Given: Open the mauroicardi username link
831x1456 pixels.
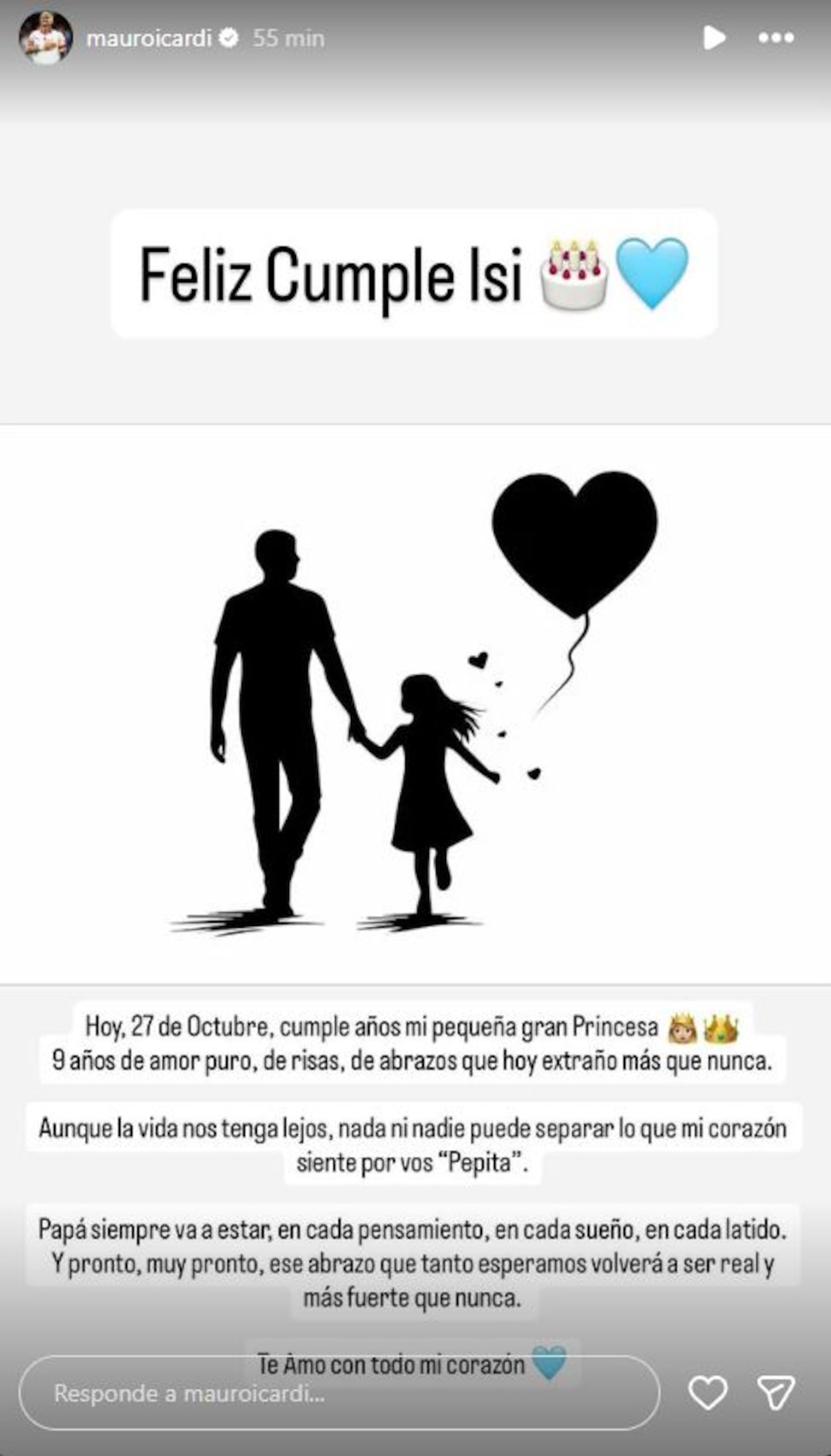Looking at the screenshot, I should pos(149,38).
